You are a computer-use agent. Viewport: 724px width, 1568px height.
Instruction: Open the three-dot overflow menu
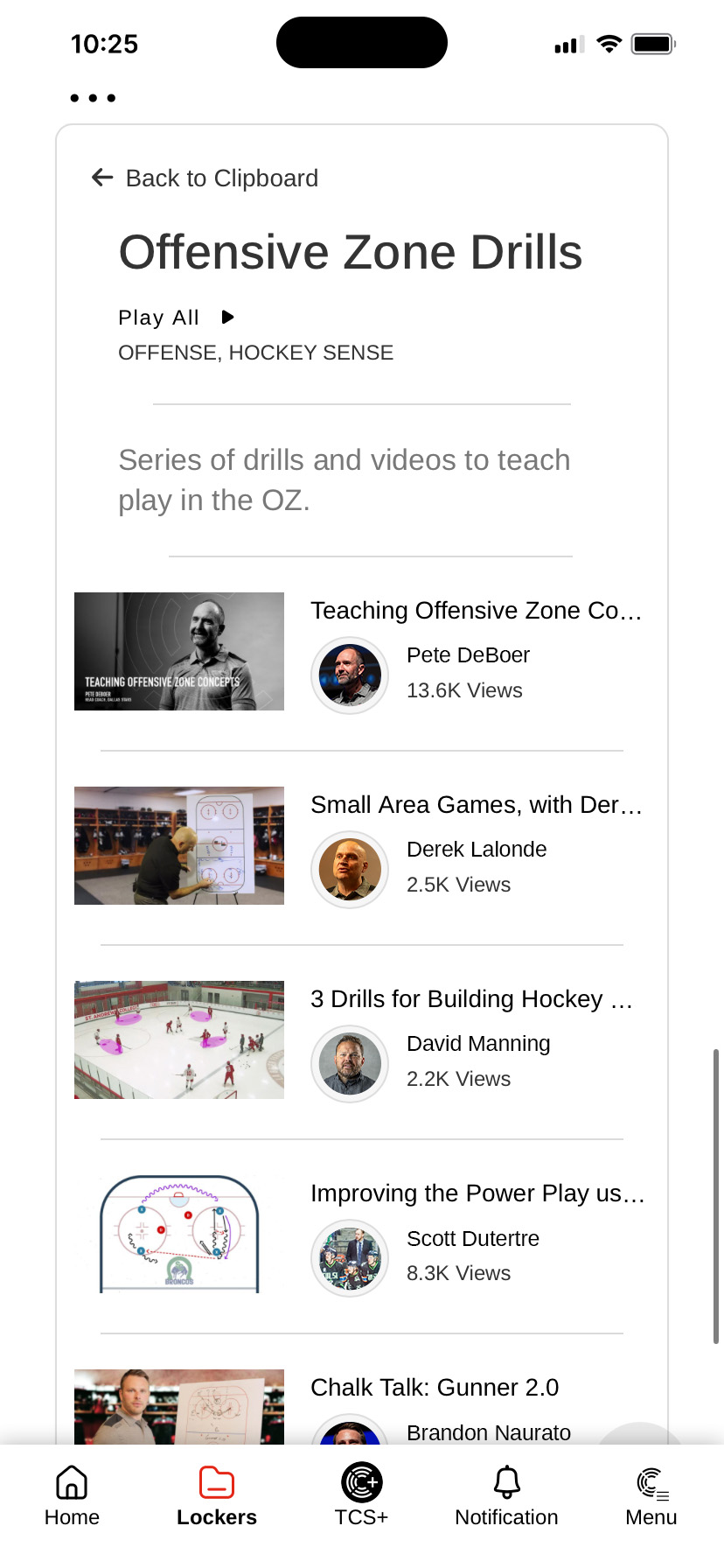coord(93,98)
